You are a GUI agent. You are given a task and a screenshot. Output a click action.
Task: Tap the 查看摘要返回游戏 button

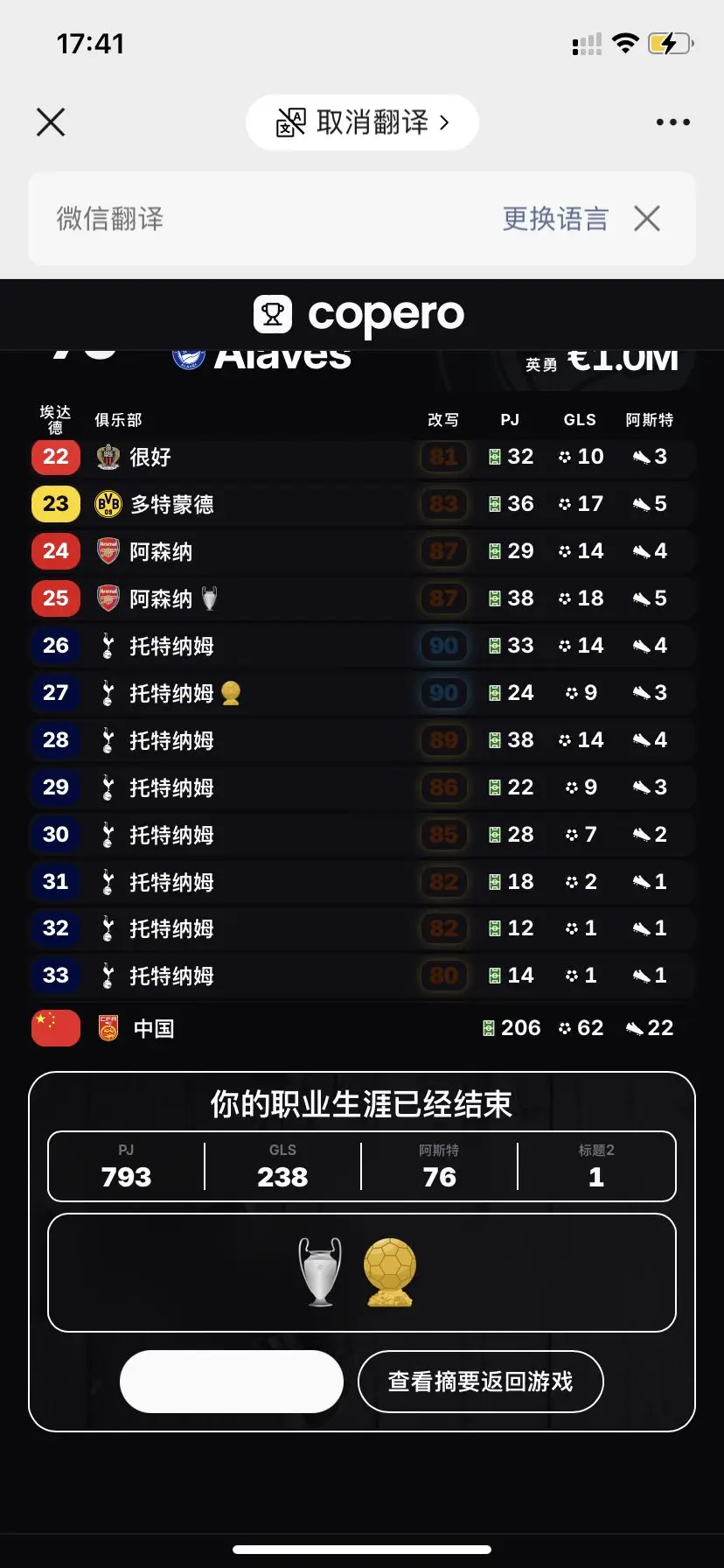coord(481,1381)
